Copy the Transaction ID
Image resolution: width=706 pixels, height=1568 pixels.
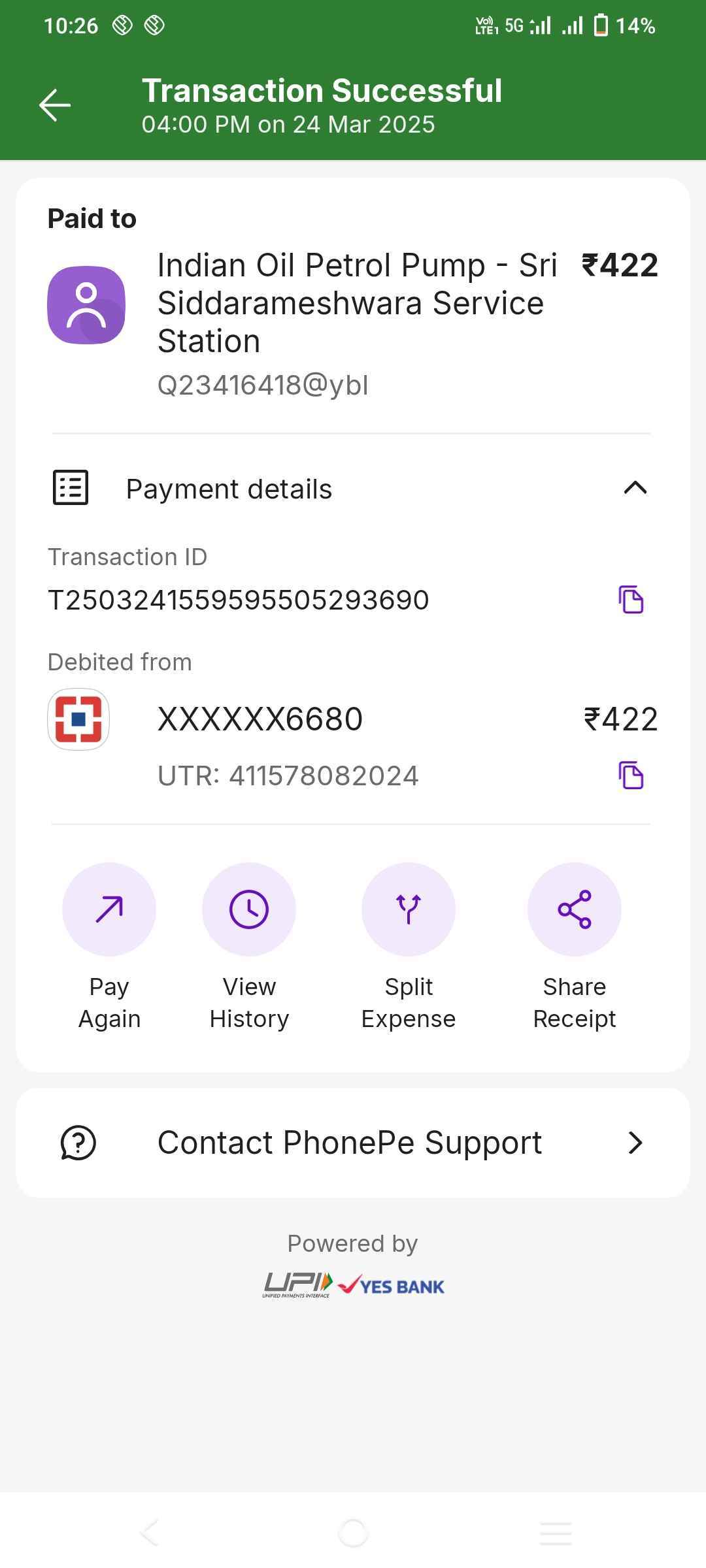(631, 599)
